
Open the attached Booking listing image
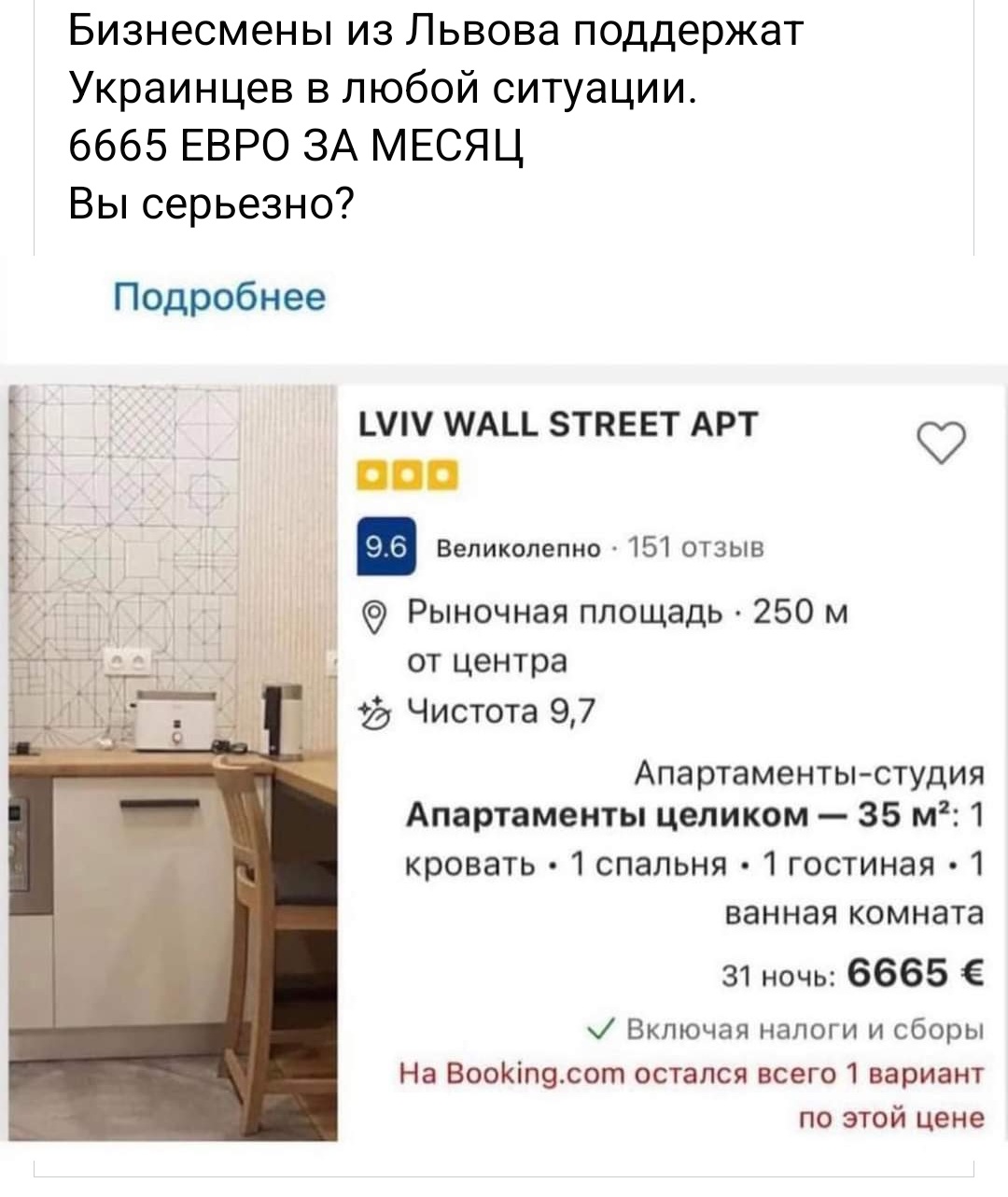click(x=502, y=761)
